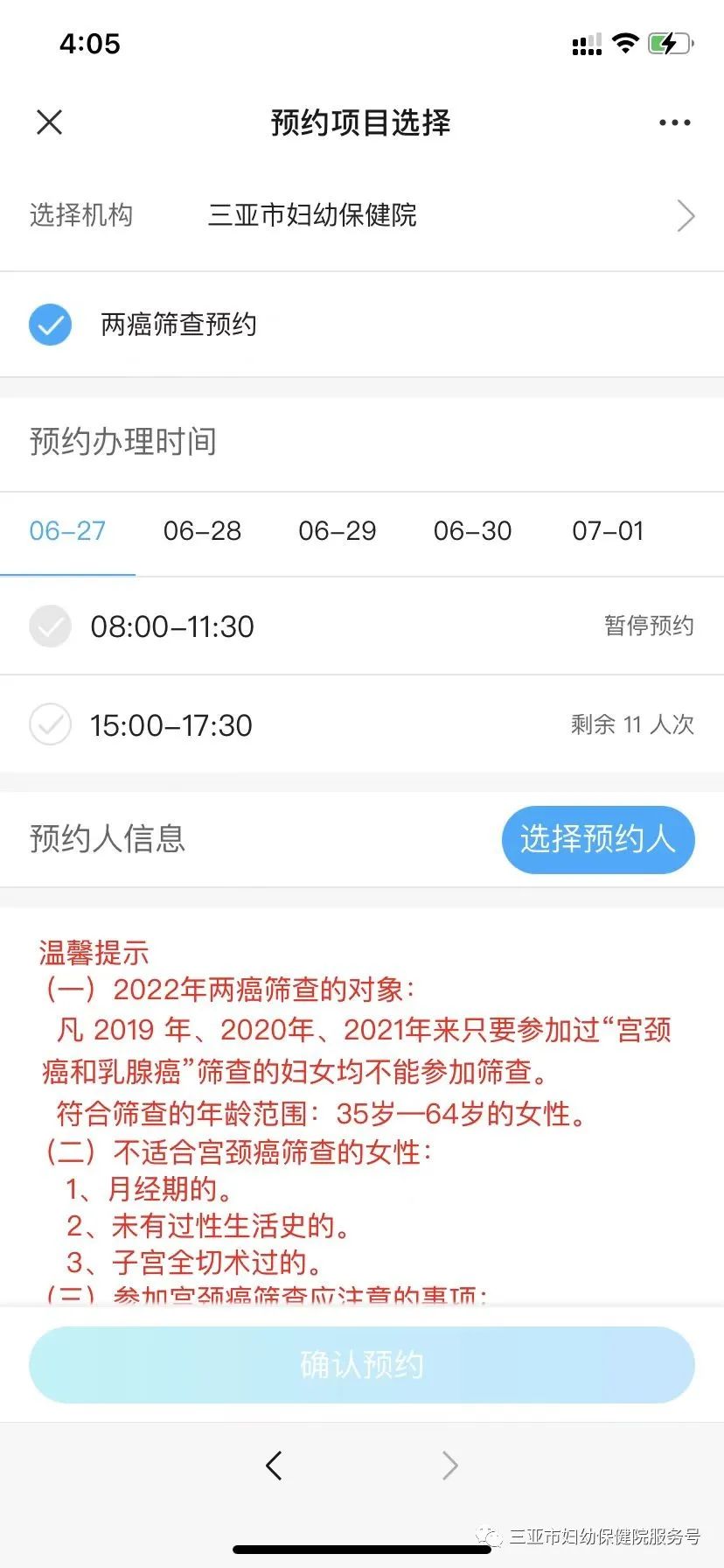724x1568 pixels.
Task: Expand 选择机构 to change the institution
Action: click(686, 215)
